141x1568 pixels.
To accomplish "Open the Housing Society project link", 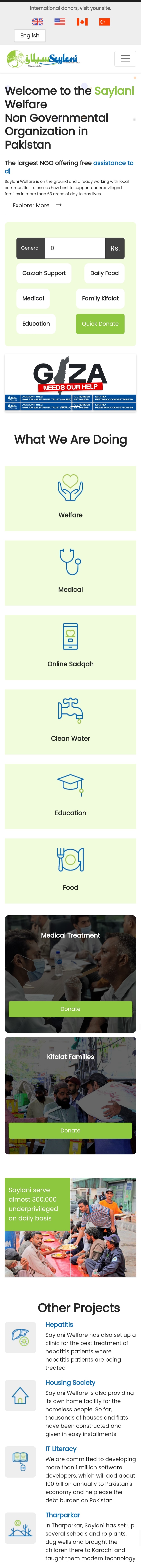I will pyautogui.click(x=70, y=1382).
